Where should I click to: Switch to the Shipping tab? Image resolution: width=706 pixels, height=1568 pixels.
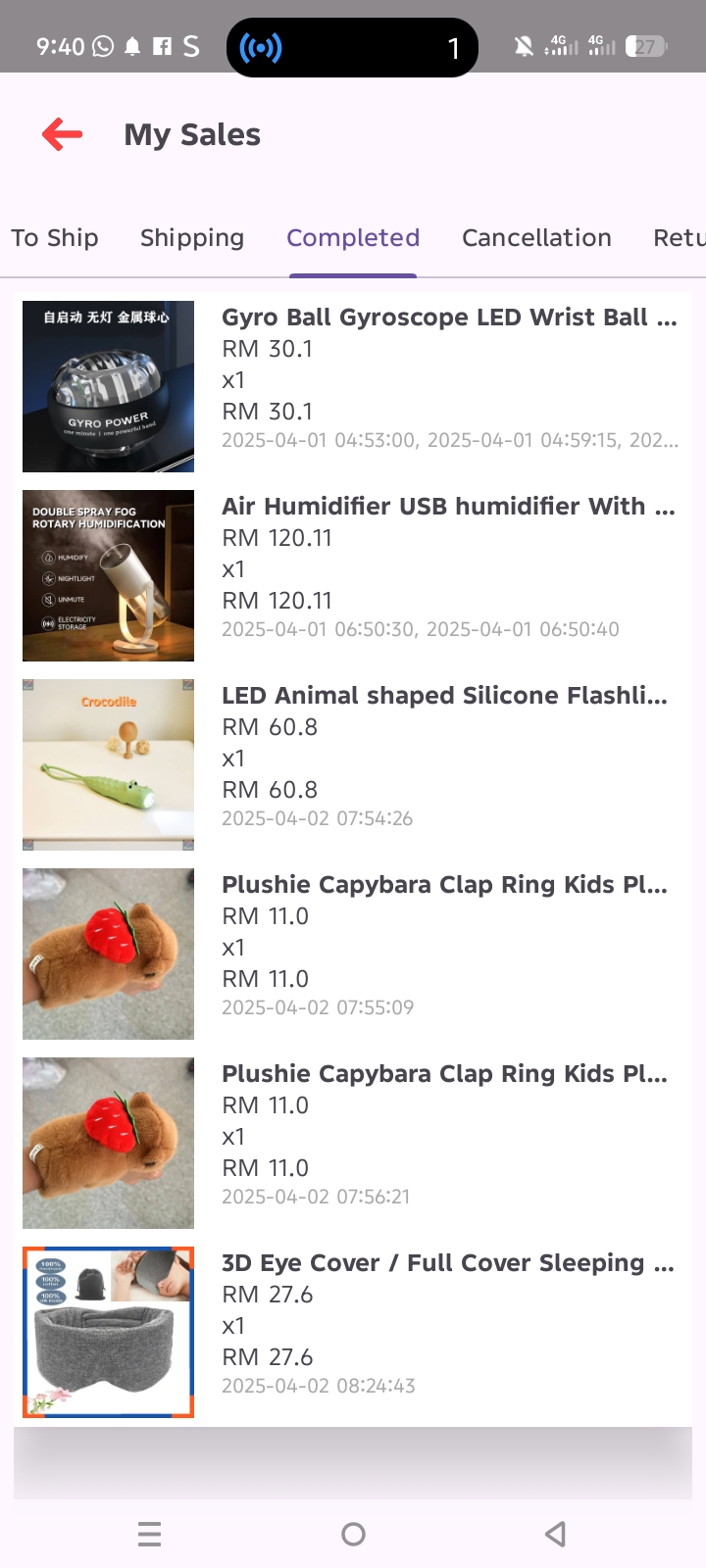[192, 238]
